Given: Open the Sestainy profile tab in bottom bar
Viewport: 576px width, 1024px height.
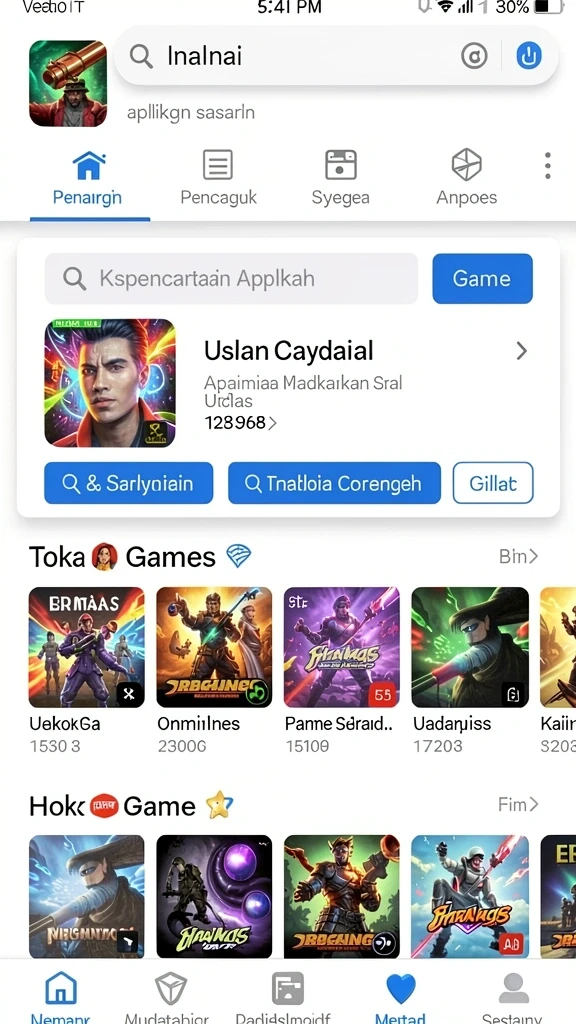Looking at the screenshot, I should [513, 995].
